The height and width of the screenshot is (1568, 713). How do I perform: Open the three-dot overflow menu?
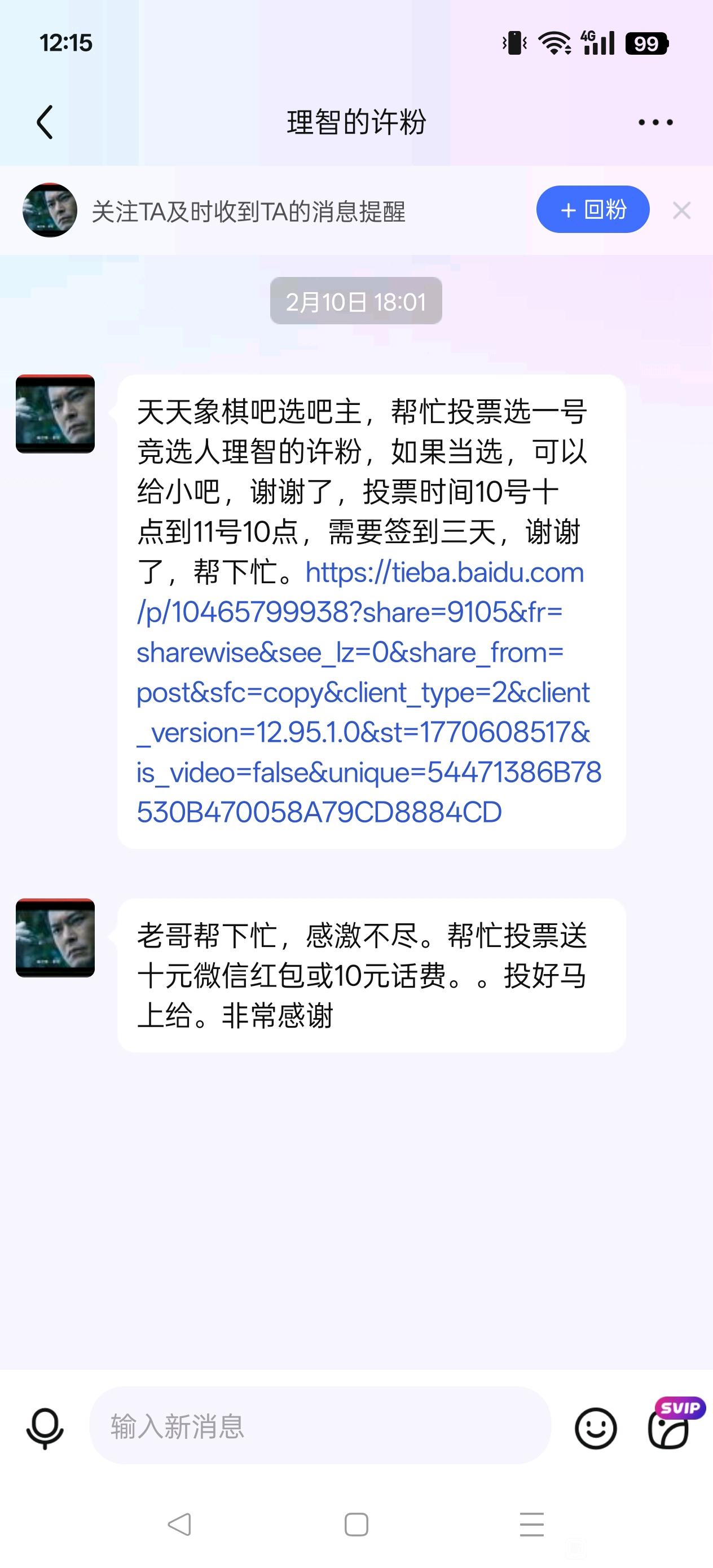coord(655,122)
